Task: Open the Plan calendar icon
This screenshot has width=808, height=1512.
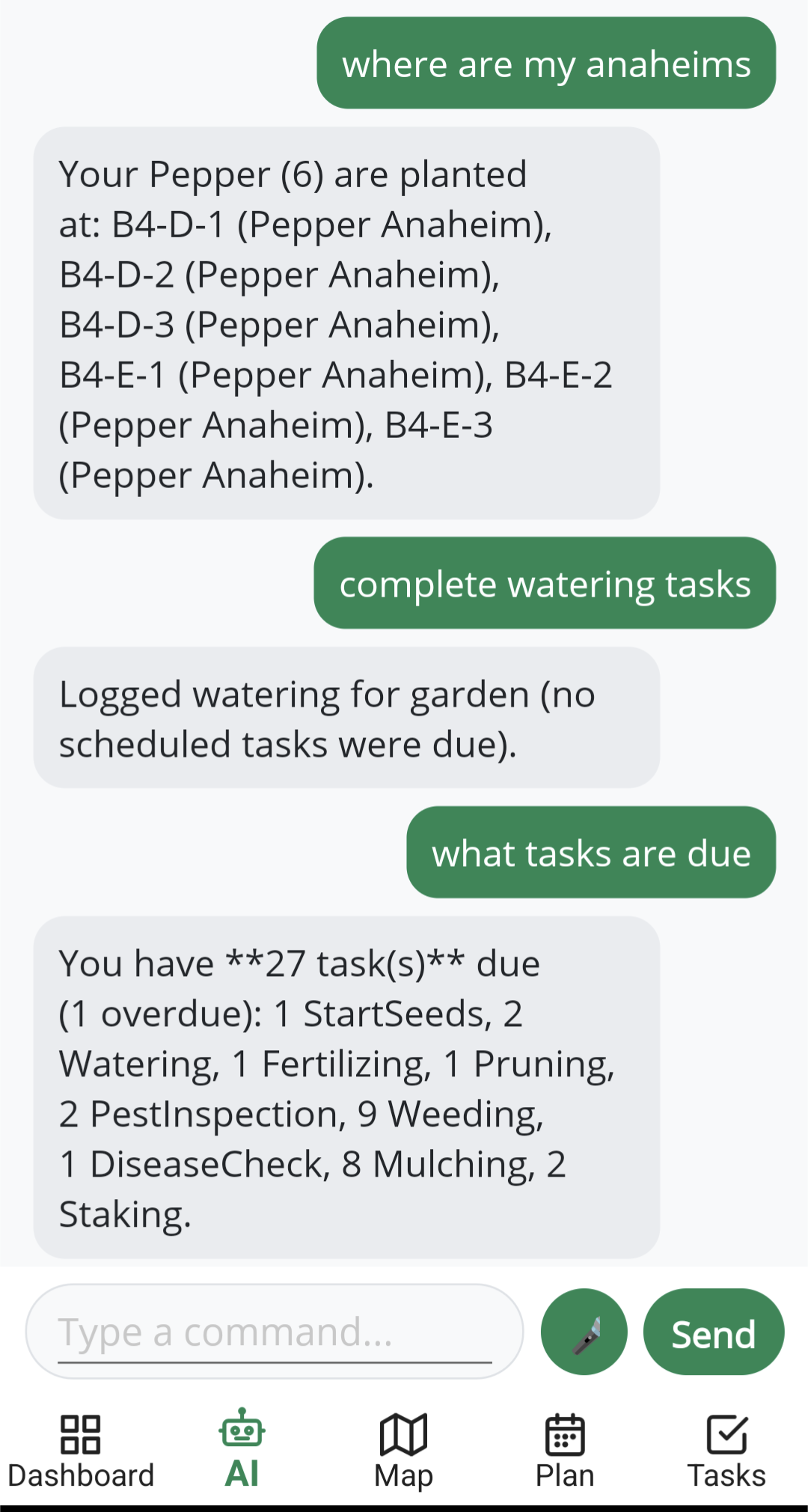Action: point(565,1433)
